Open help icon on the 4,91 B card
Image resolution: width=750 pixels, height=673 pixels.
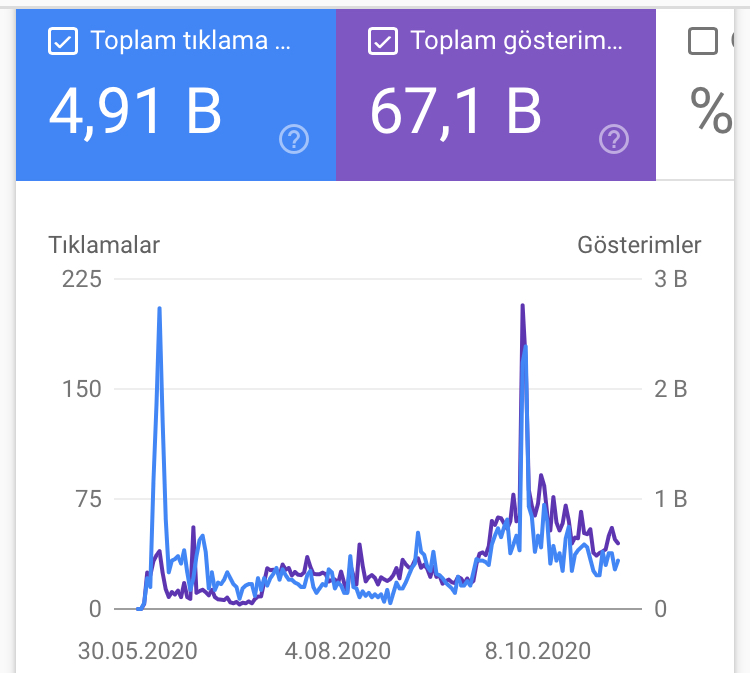(294, 139)
